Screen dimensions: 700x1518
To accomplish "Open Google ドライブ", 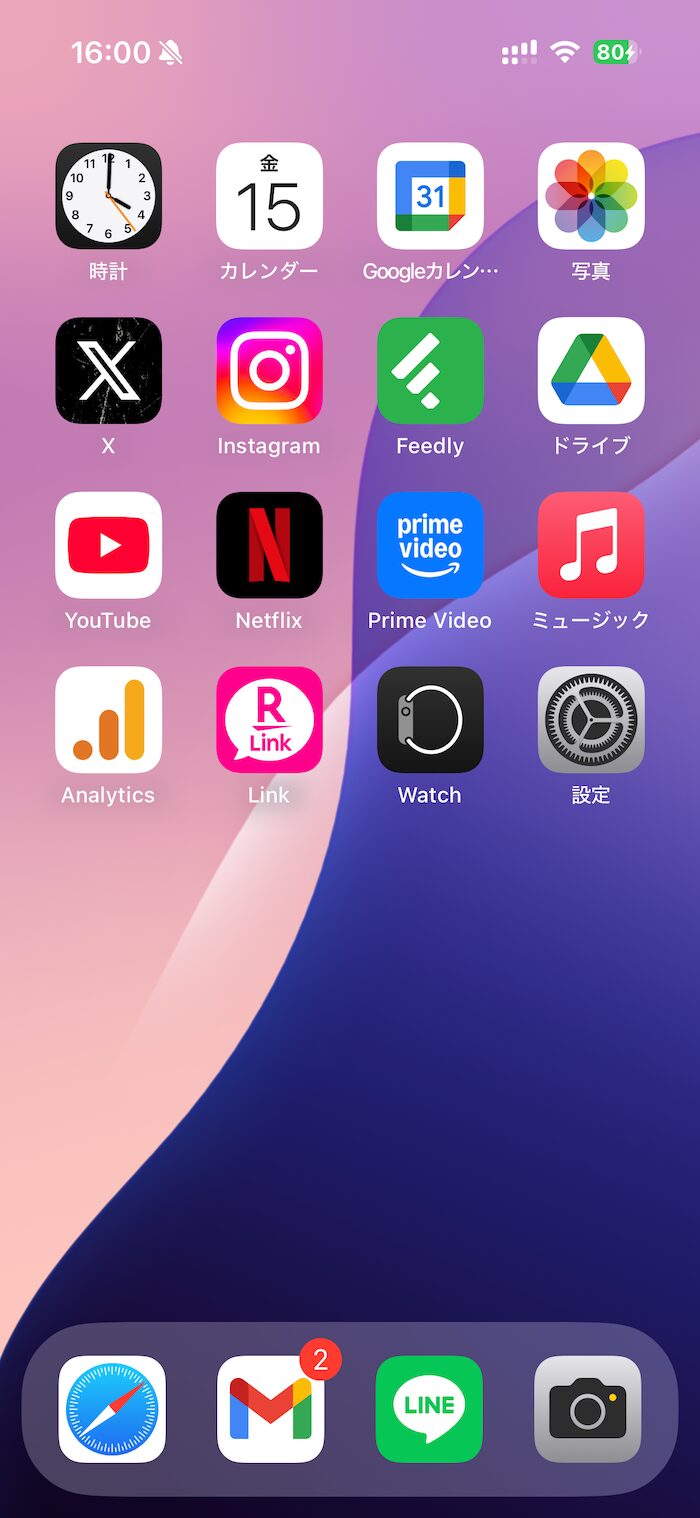I will click(x=591, y=371).
